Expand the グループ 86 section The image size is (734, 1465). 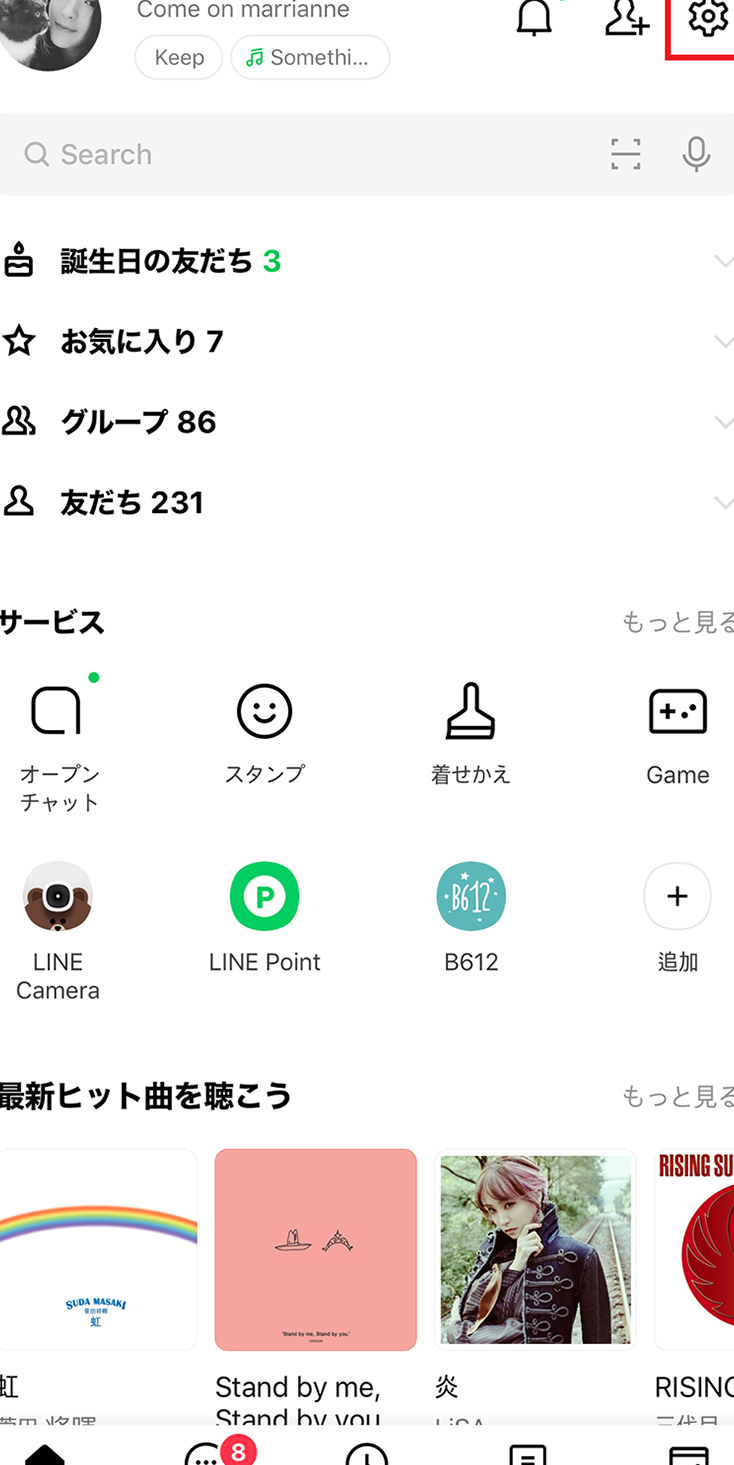click(367, 422)
